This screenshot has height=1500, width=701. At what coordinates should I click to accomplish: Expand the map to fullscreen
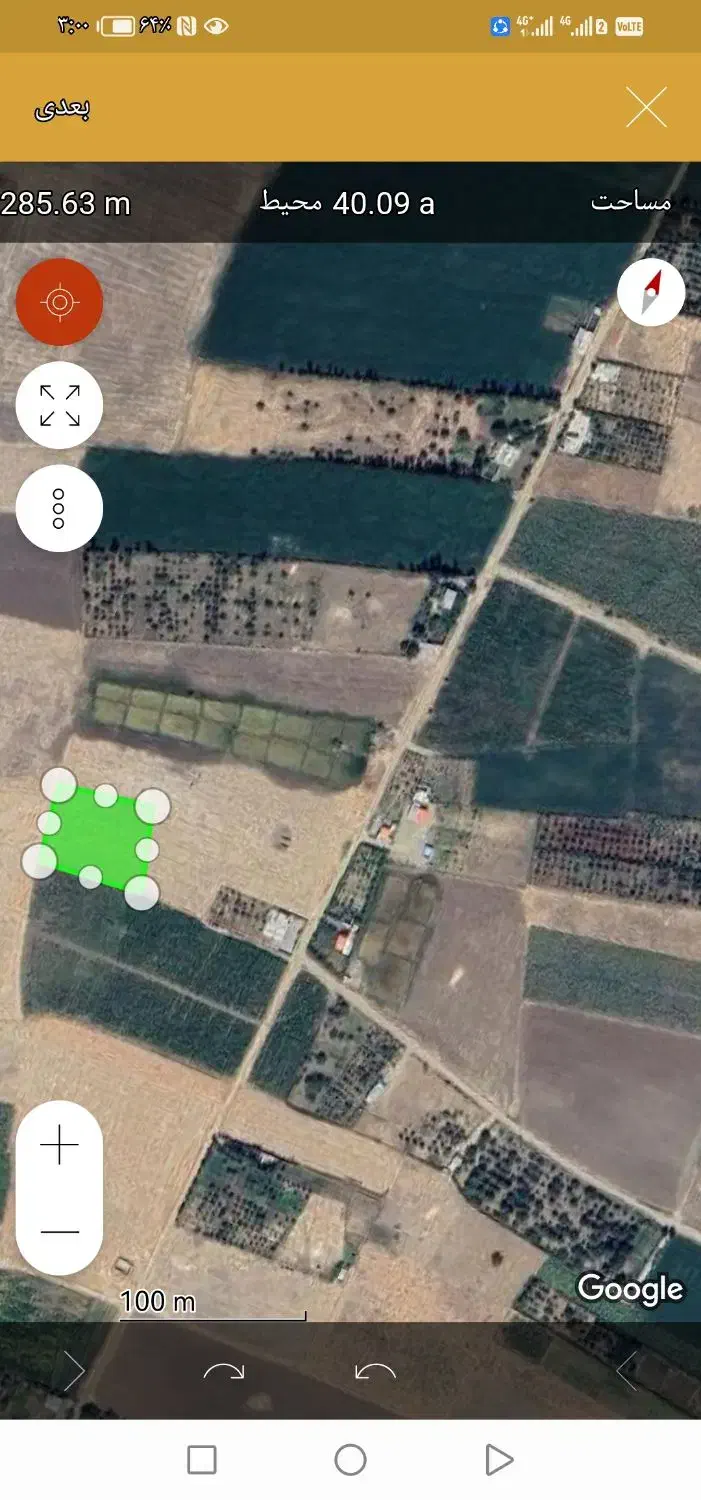tap(59, 405)
